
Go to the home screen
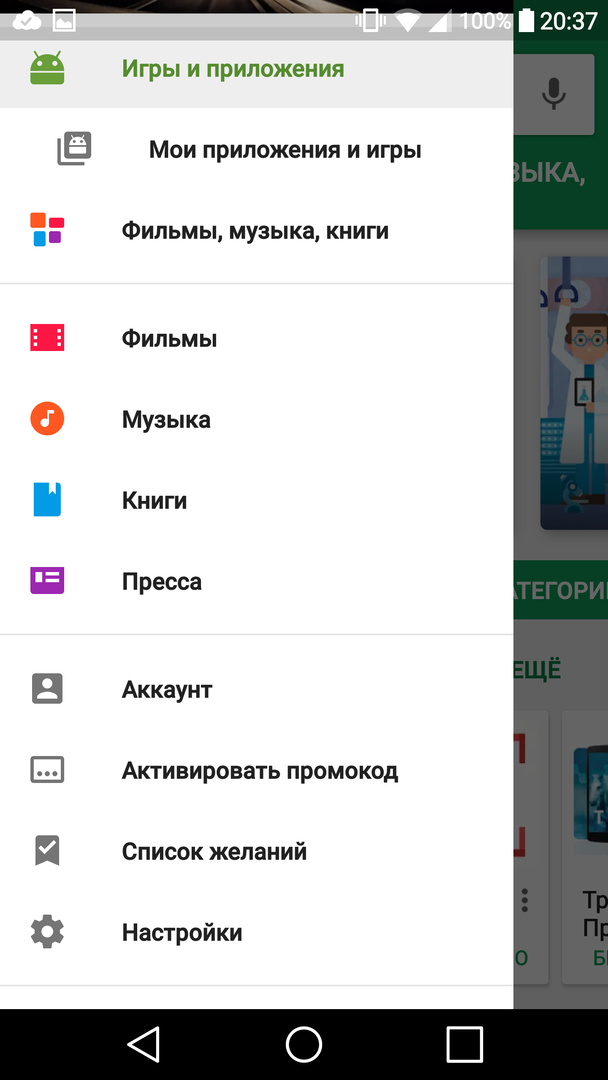(304, 1044)
